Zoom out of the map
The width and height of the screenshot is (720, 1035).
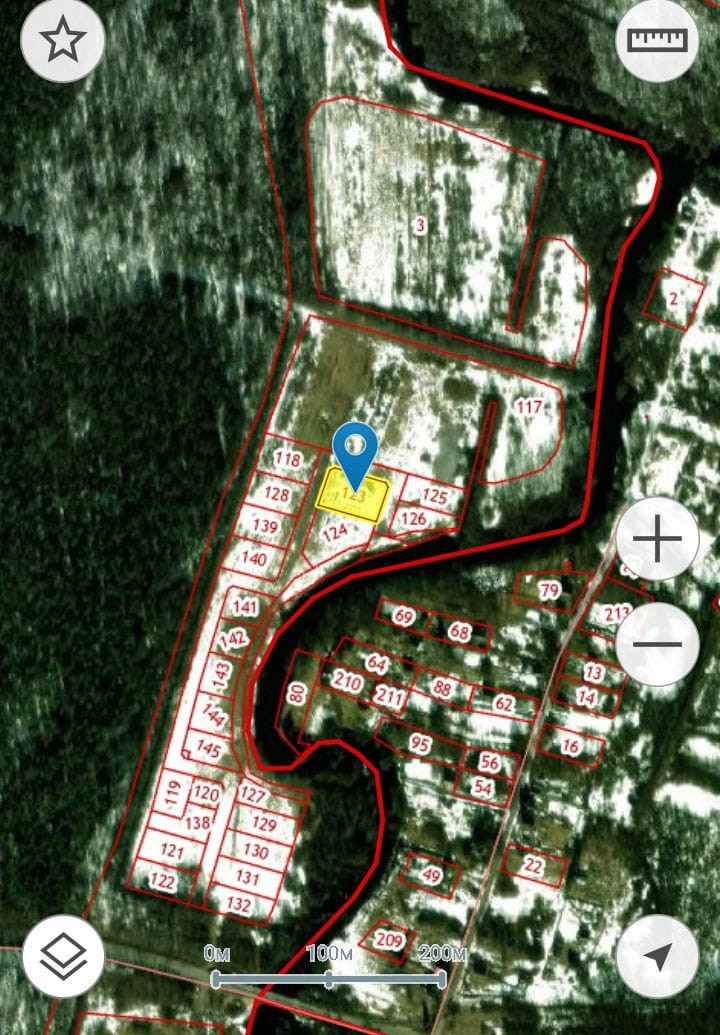(657, 643)
